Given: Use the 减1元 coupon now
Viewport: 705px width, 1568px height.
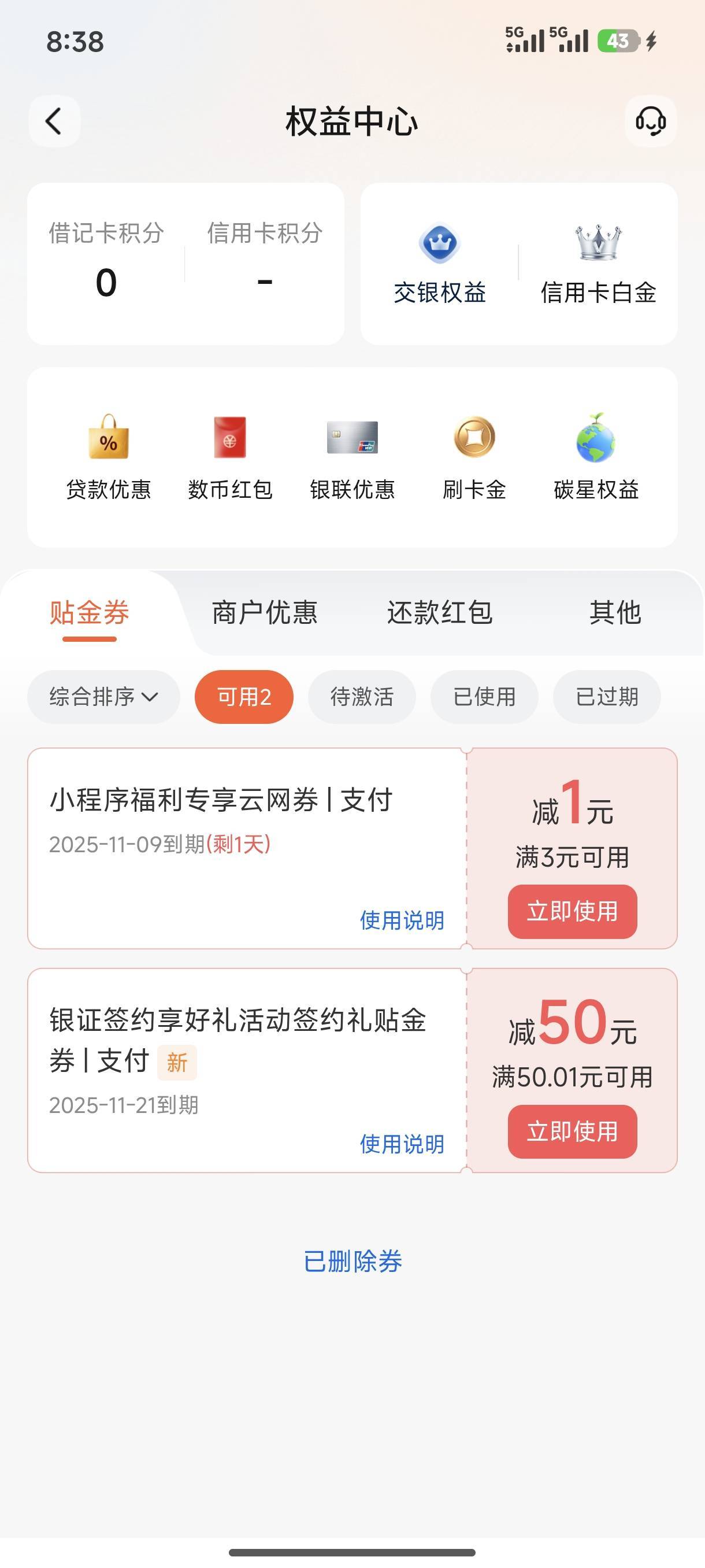Looking at the screenshot, I should point(573,911).
